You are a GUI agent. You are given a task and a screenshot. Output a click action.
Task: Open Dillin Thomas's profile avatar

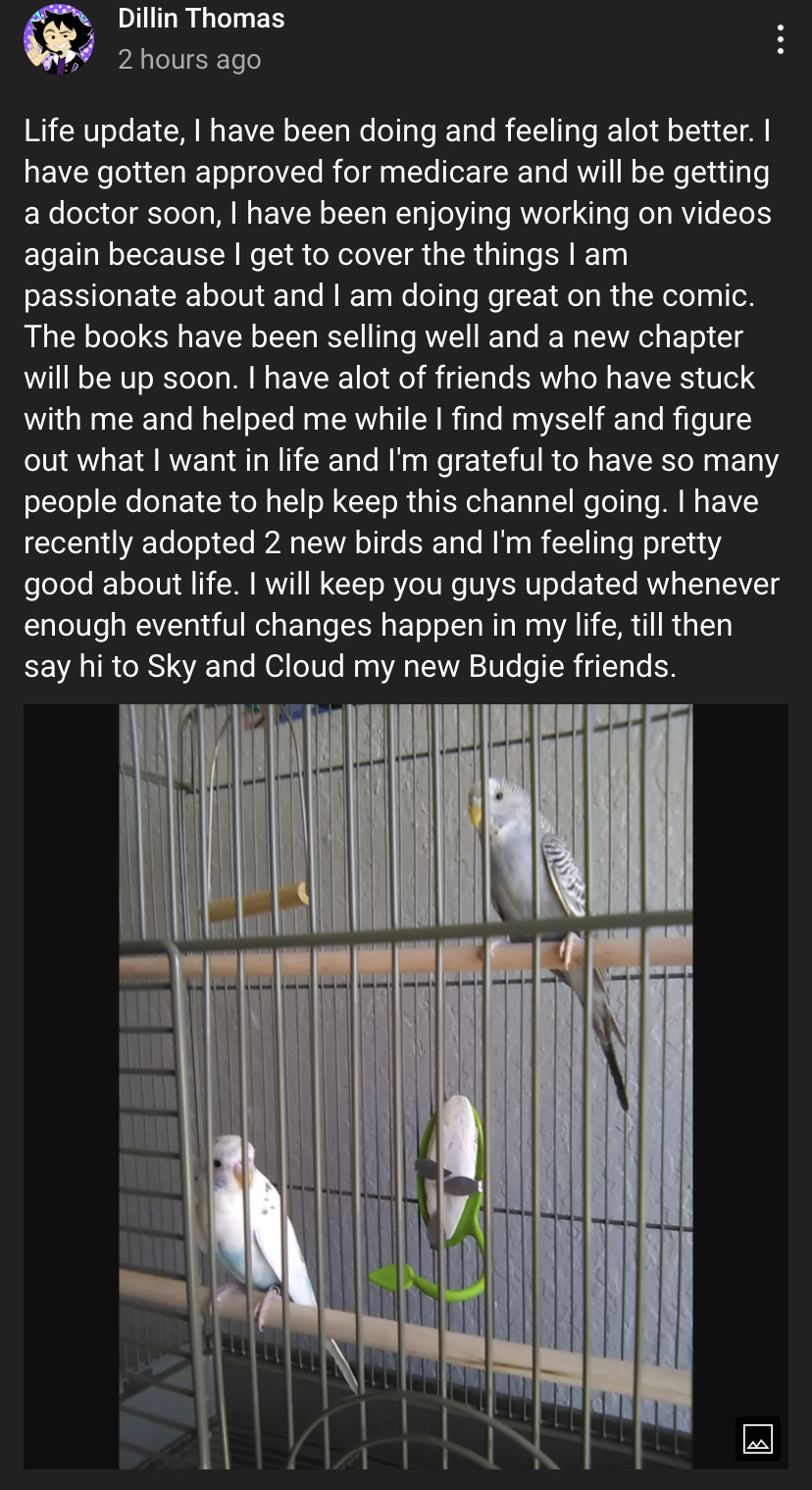[x=59, y=39]
